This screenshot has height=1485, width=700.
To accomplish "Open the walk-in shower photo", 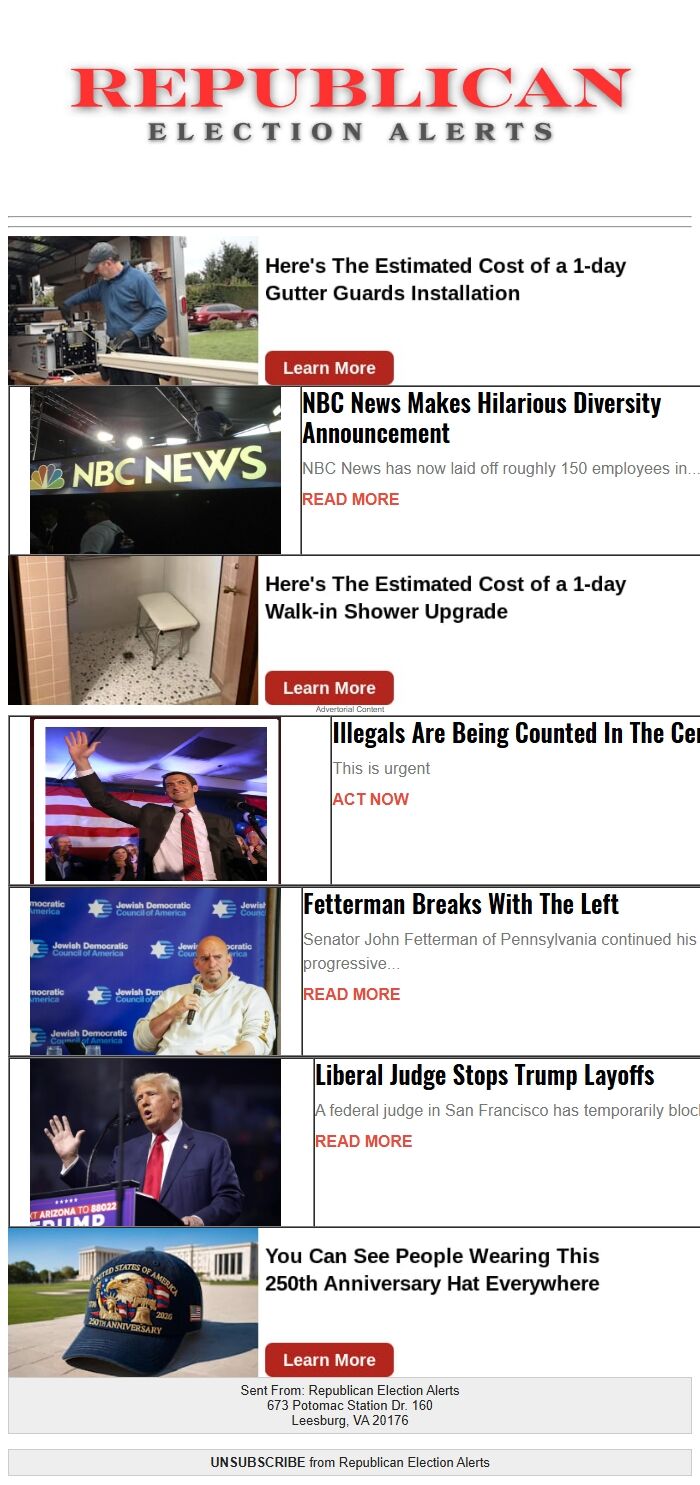I will (x=133, y=630).
